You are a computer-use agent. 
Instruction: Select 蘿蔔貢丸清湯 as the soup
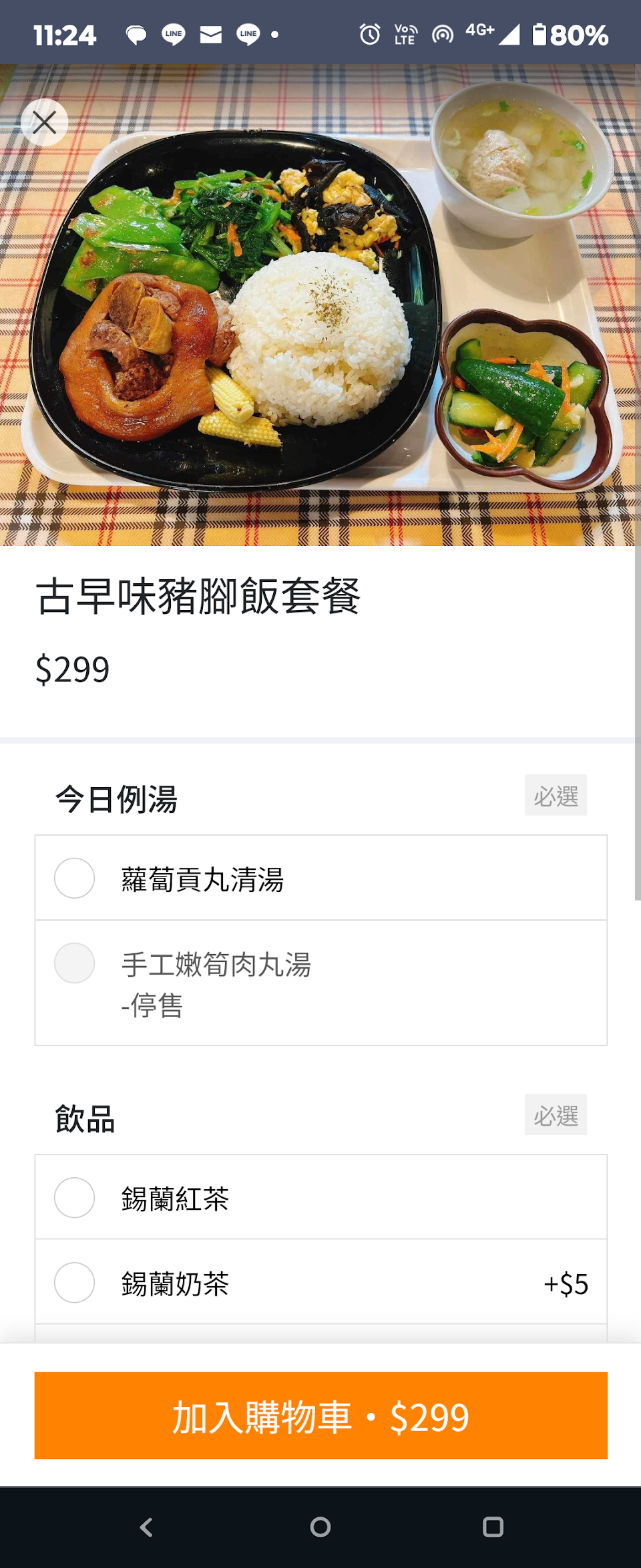tap(74, 878)
